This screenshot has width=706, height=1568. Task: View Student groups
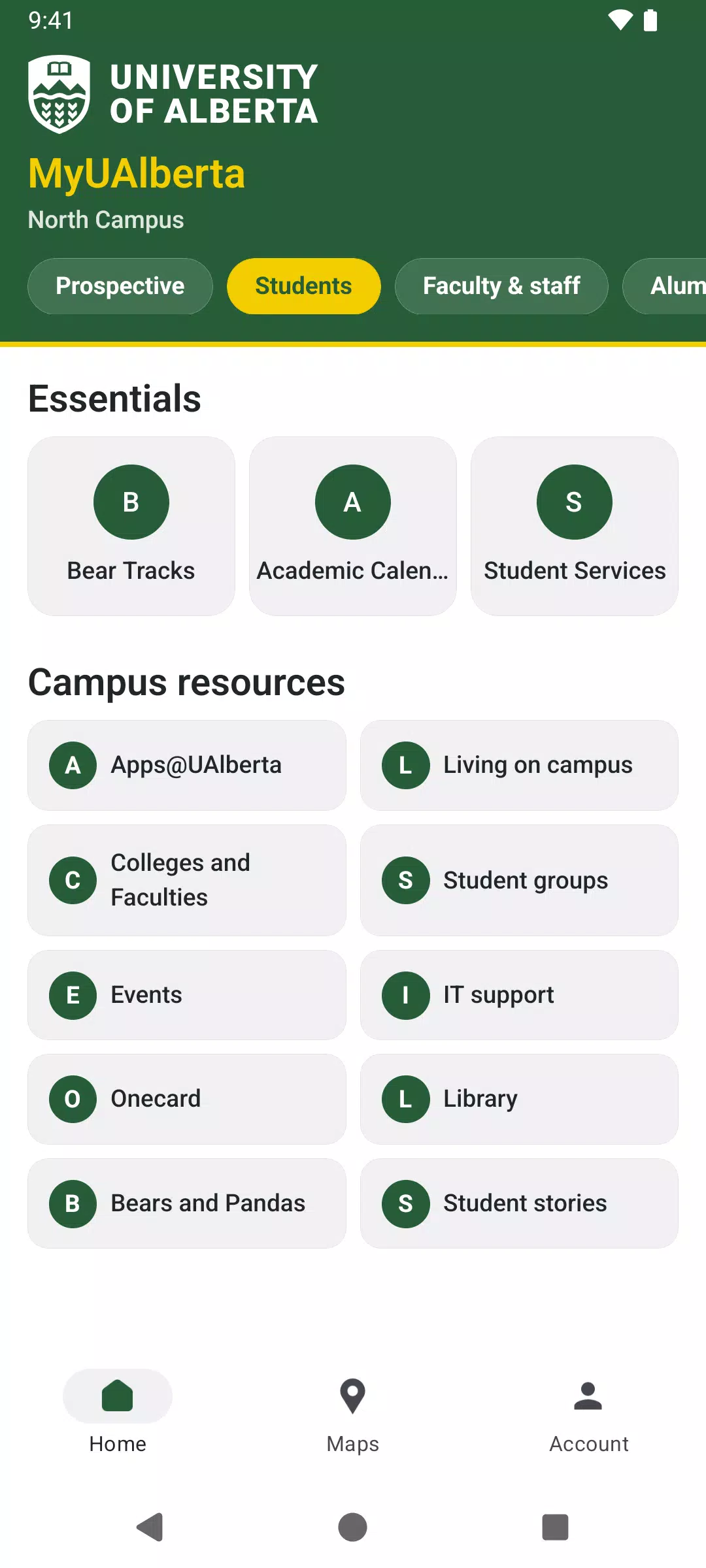(x=519, y=880)
